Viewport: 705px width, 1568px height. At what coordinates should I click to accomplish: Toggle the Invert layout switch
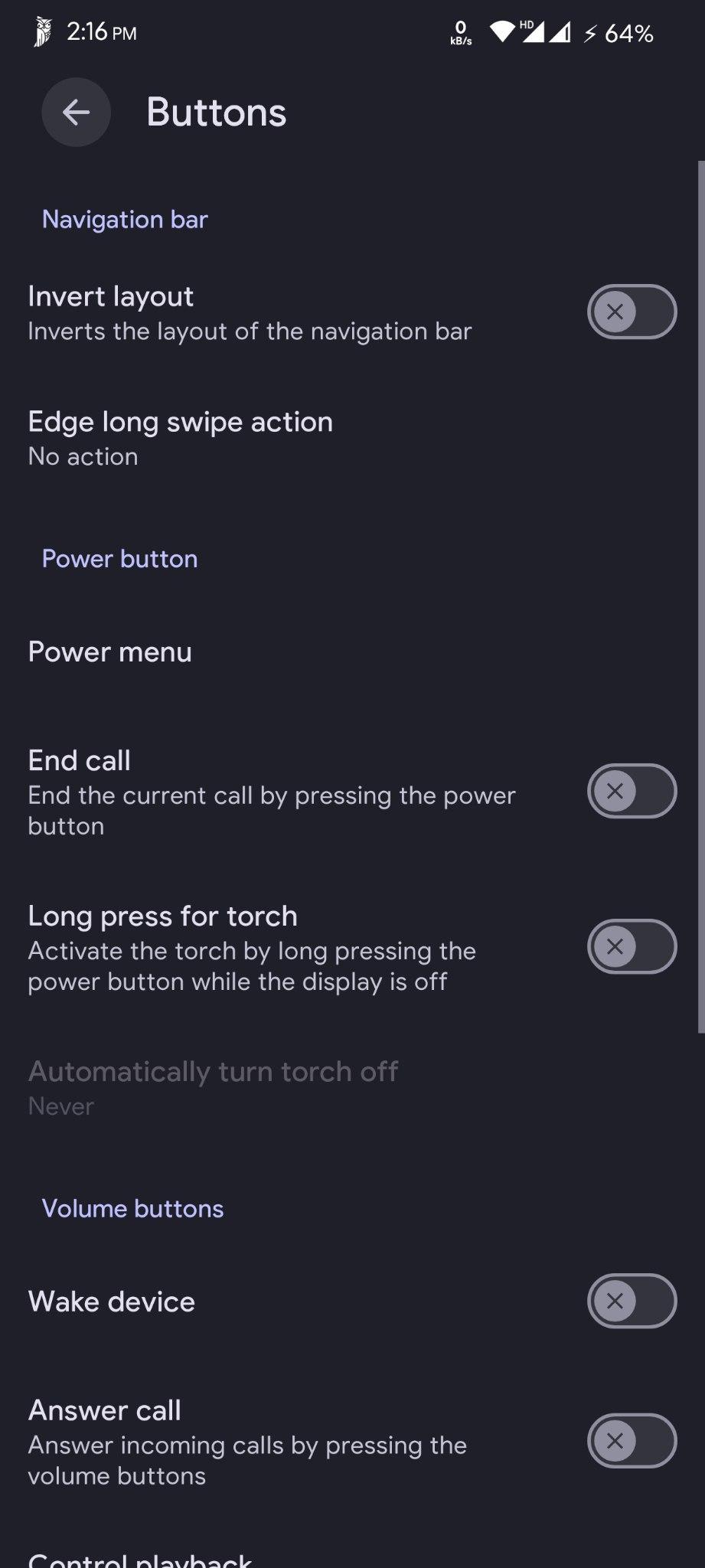[x=632, y=312]
